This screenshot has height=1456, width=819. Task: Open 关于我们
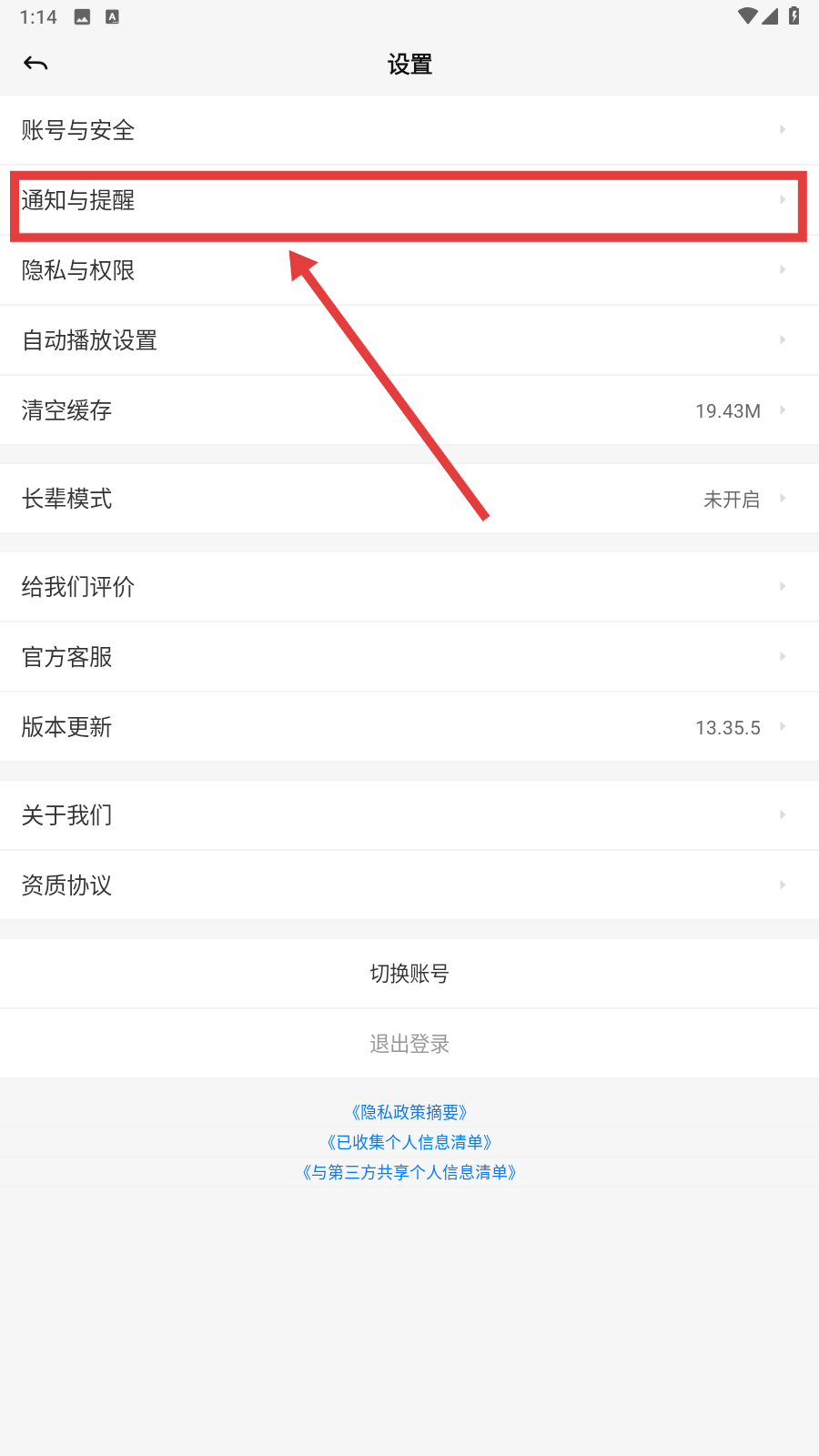pos(409,815)
